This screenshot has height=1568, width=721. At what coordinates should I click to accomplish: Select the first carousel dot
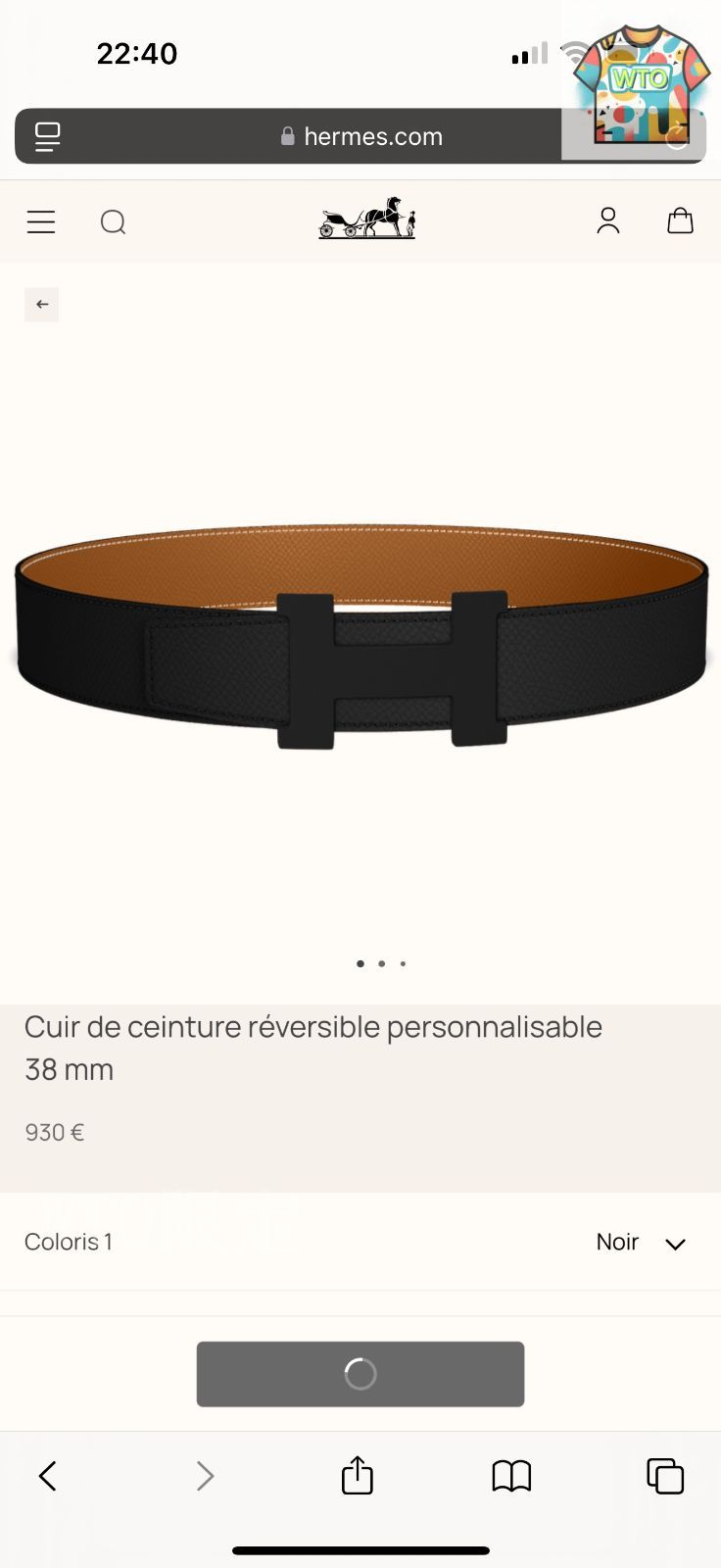360,963
